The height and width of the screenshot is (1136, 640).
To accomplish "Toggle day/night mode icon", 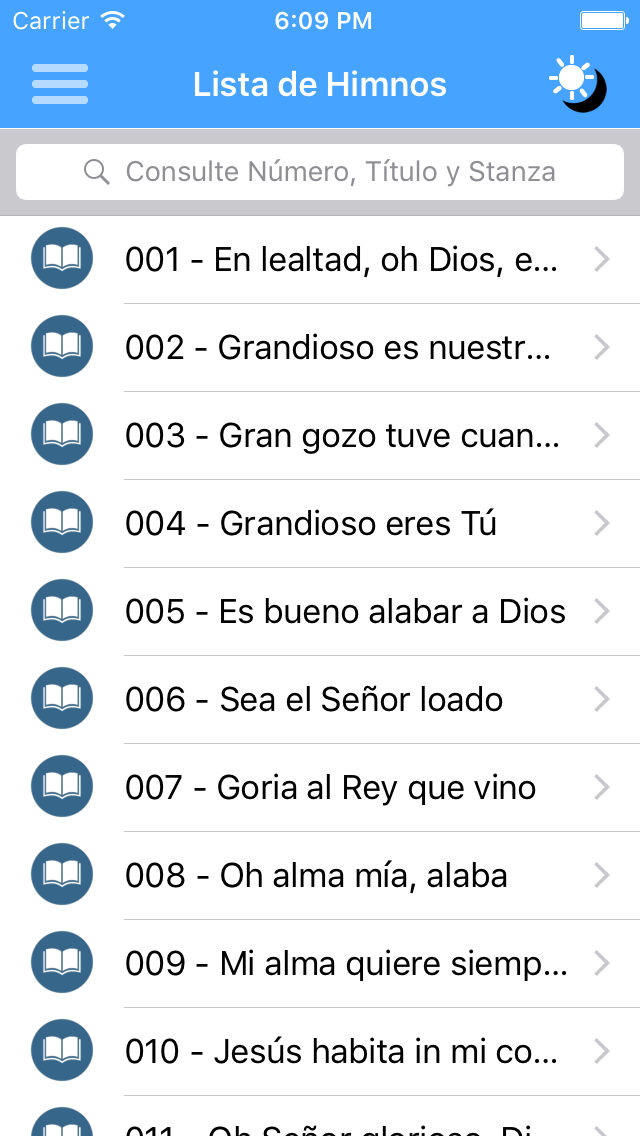I will pyautogui.click(x=578, y=84).
